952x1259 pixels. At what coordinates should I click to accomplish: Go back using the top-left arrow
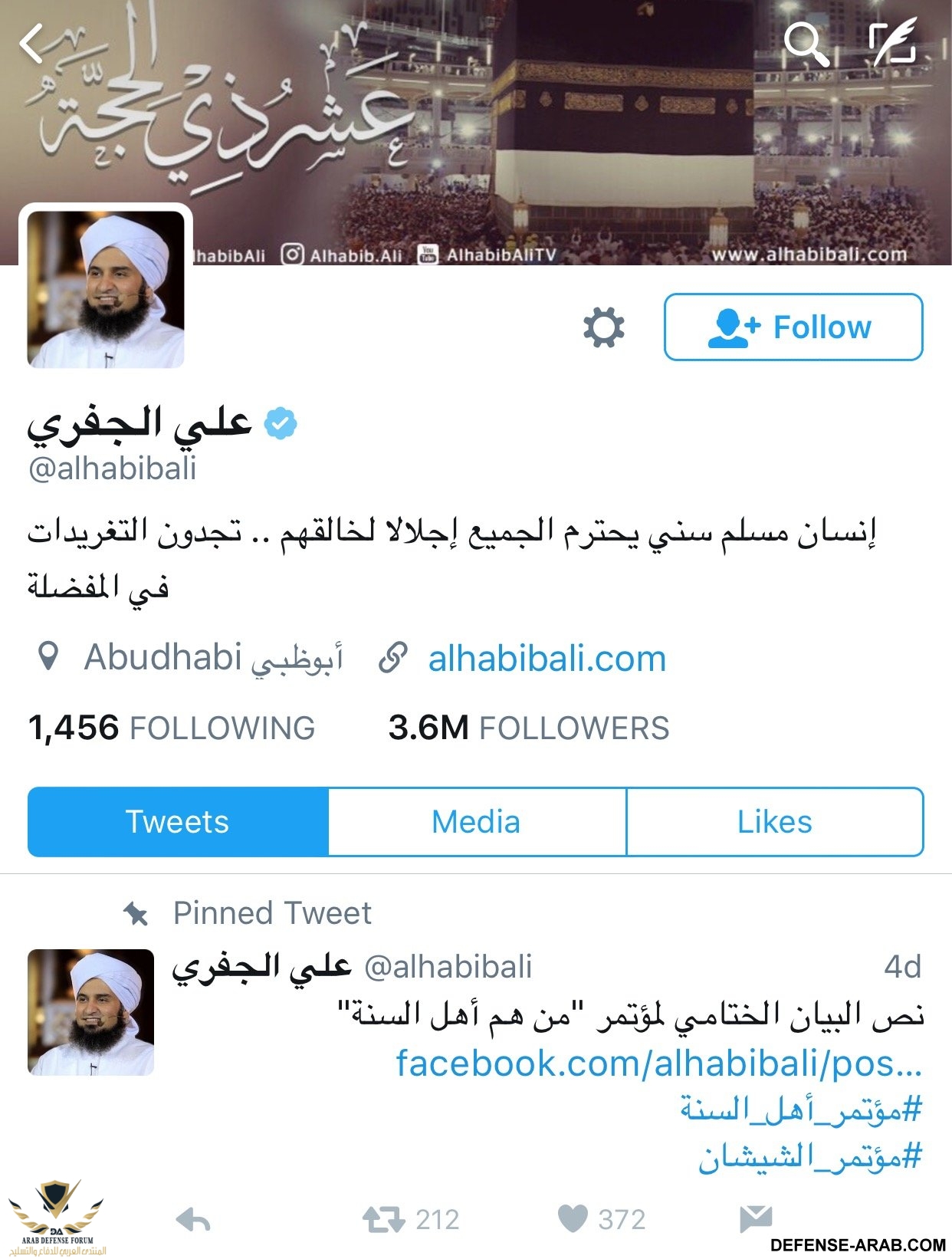(x=32, y=43)
